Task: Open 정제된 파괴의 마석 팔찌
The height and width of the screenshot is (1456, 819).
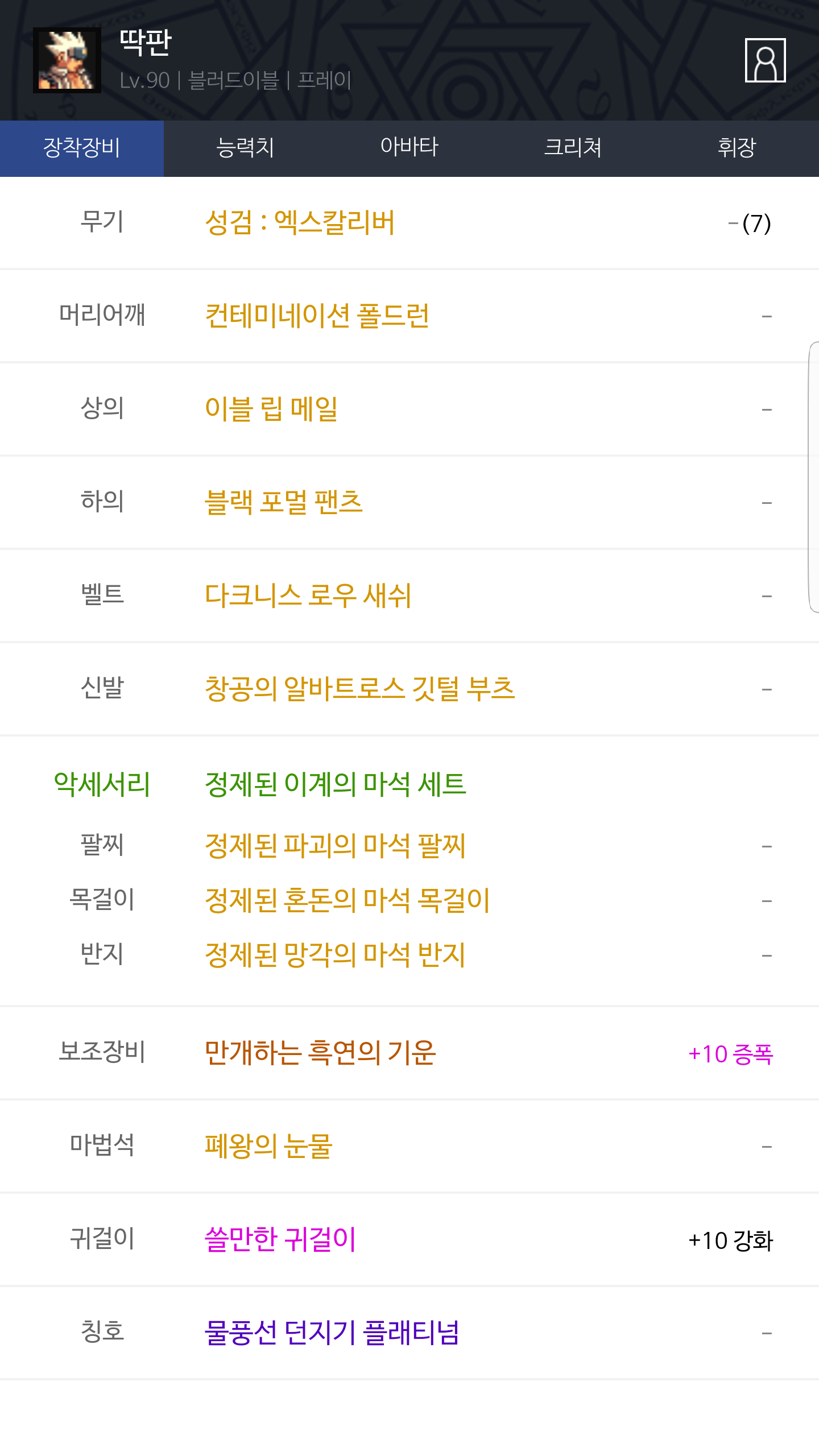Action: click(x=336, y=846)
